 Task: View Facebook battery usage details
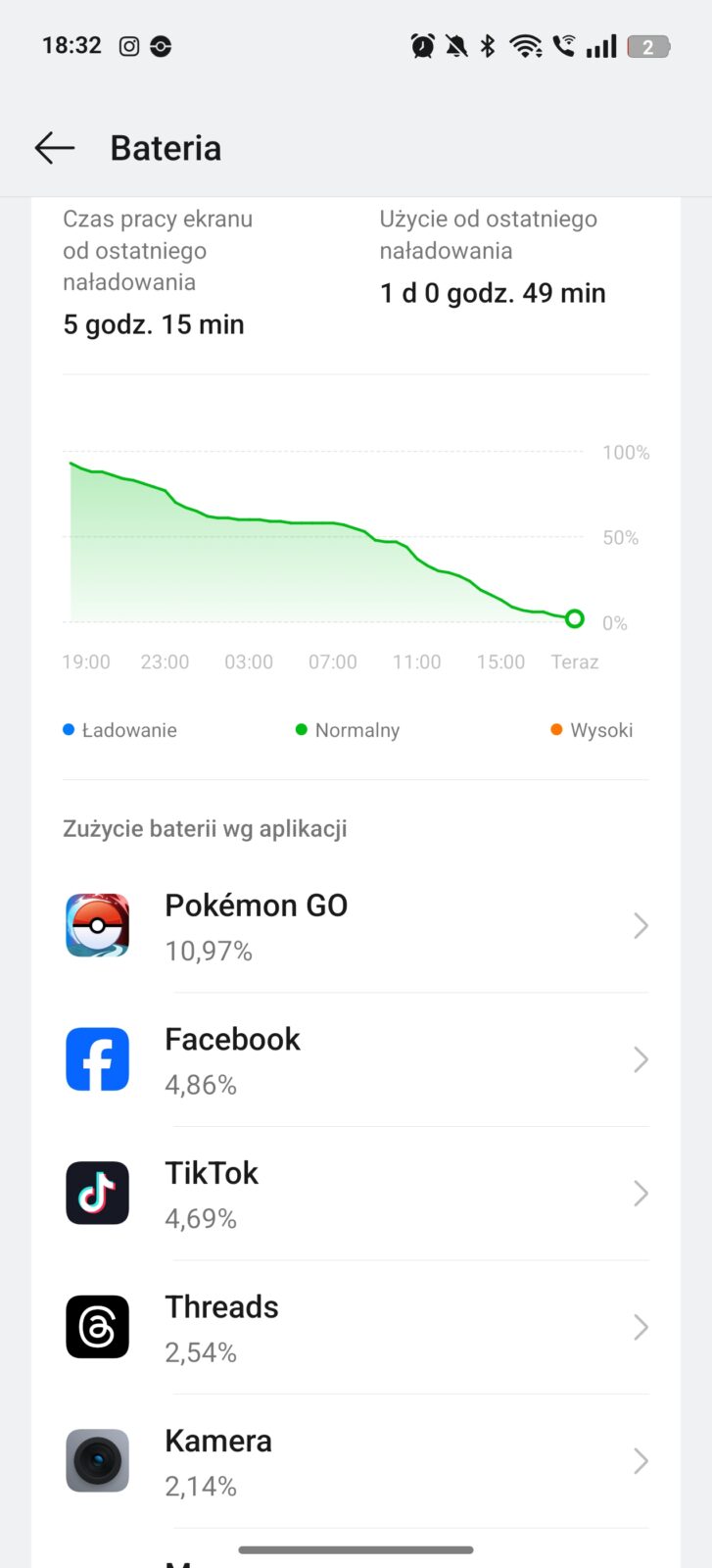pos(356,1060)
